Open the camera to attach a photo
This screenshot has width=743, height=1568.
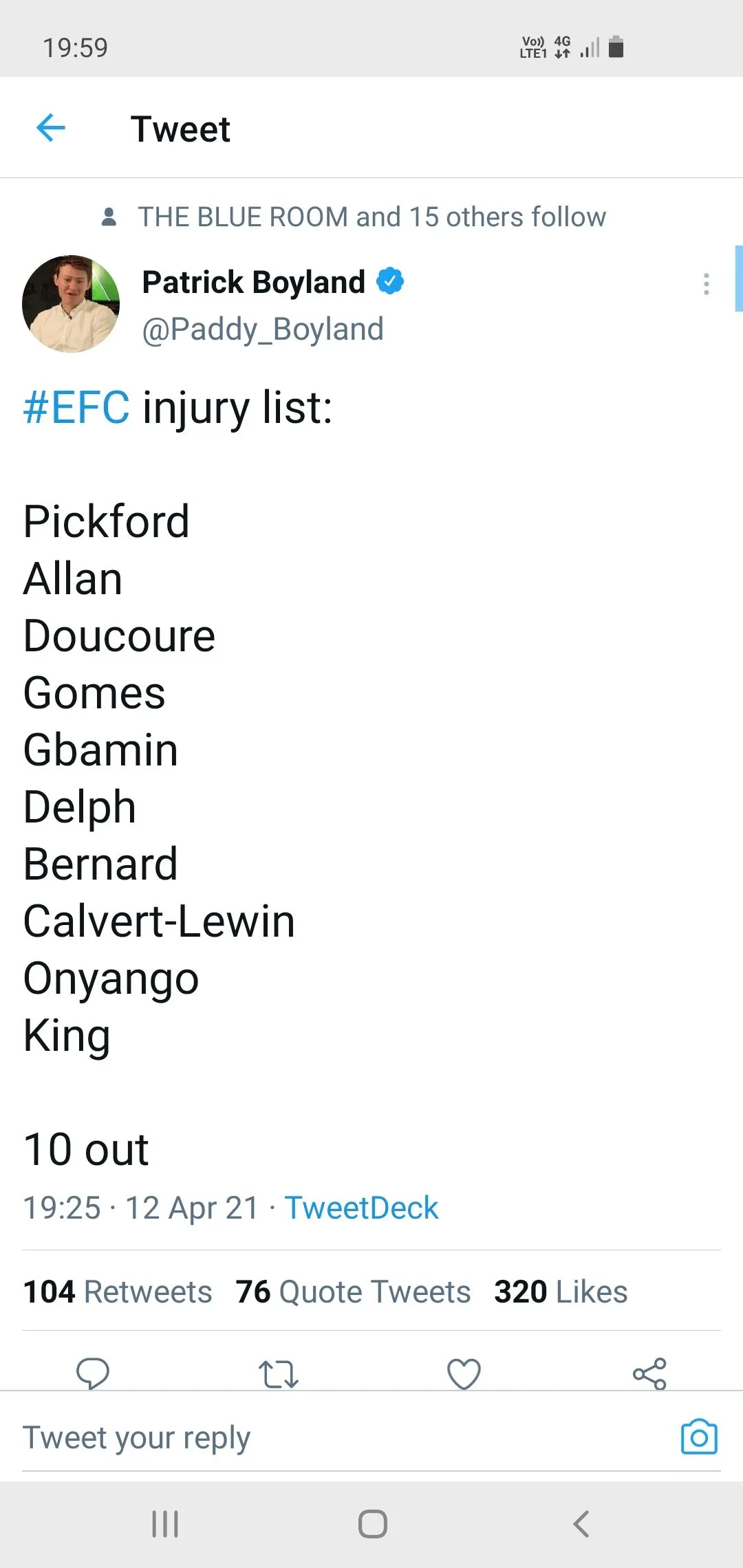[x=699, y=1437]
